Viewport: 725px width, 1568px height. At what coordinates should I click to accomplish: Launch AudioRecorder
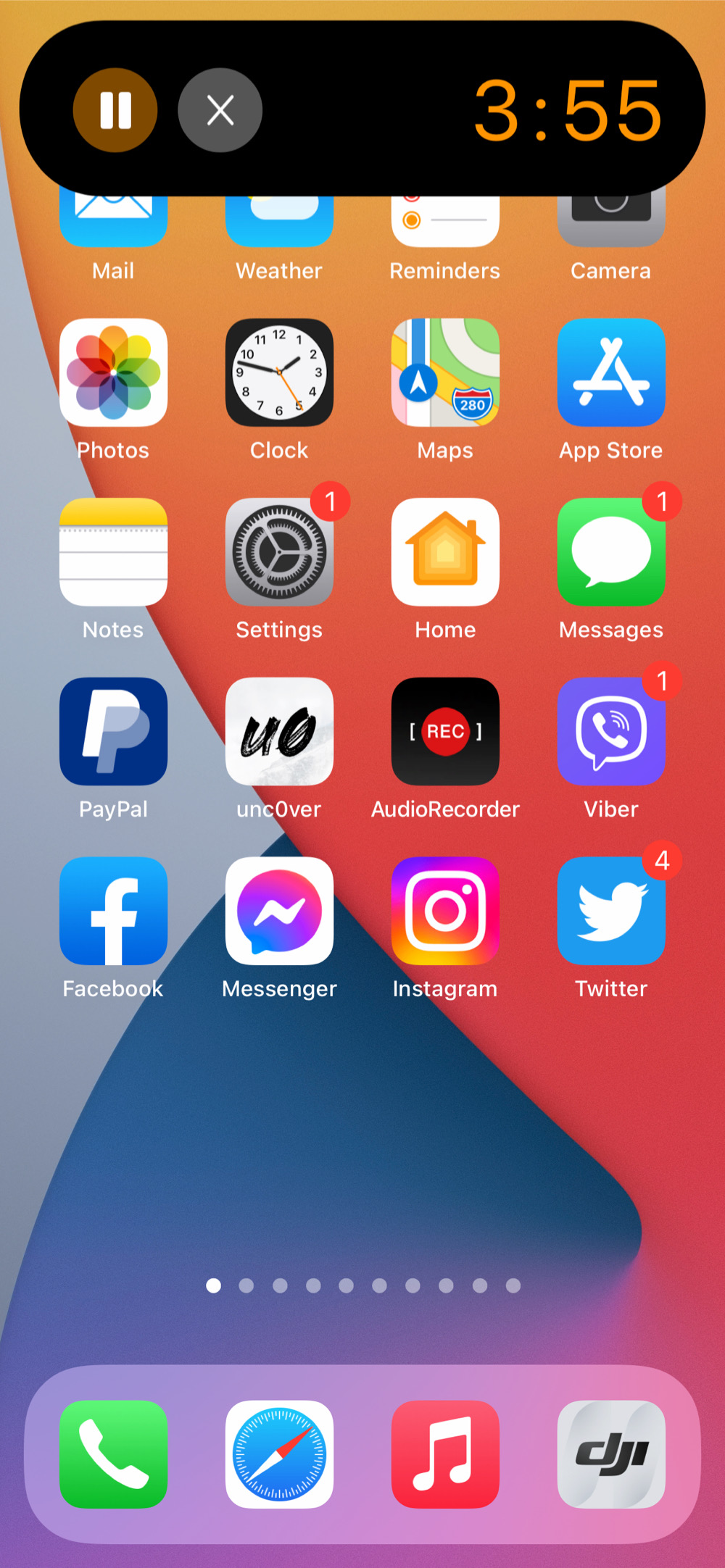click(x=445, y=732)
